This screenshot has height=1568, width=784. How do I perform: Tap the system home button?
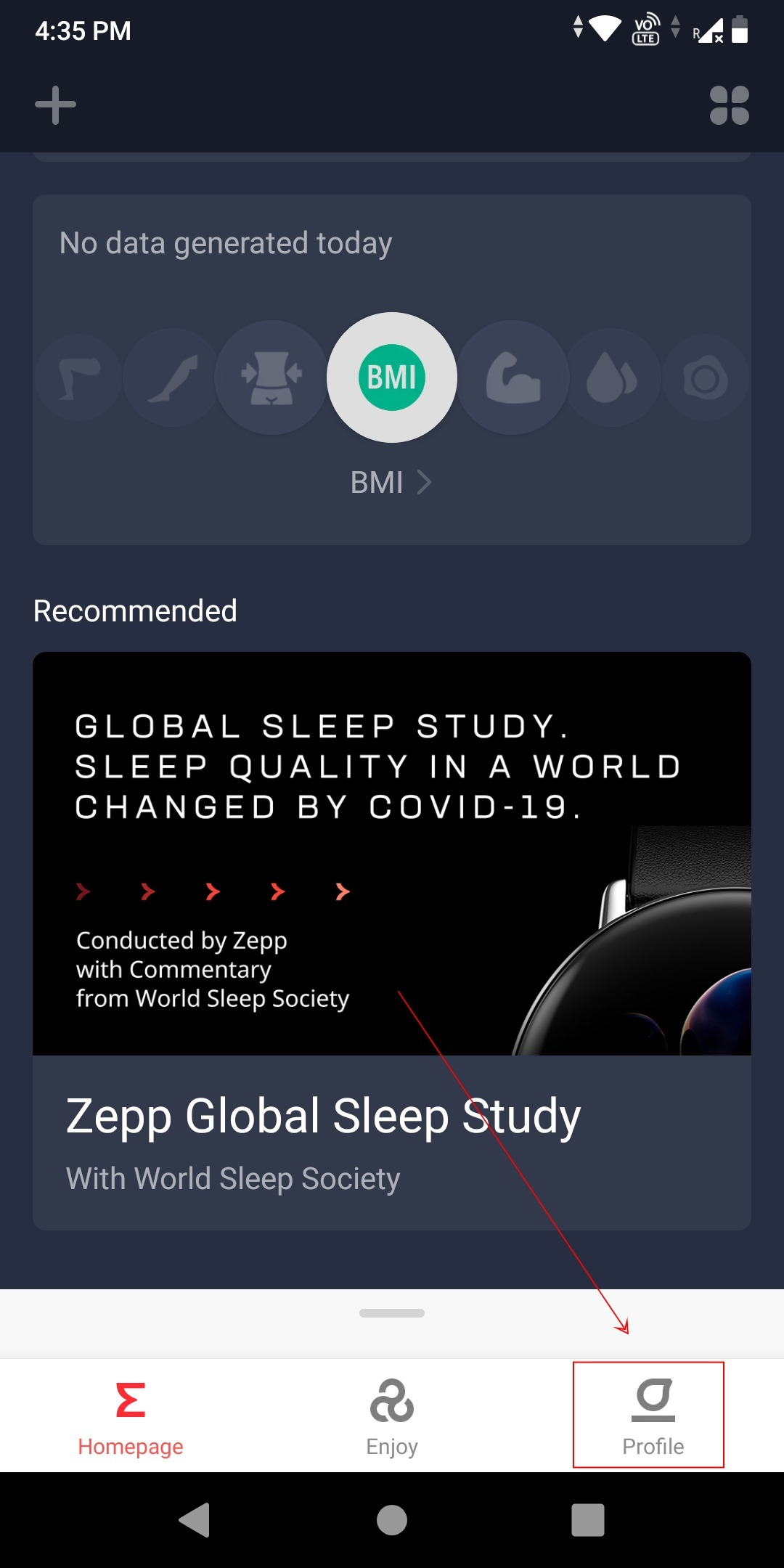(x=392, y=1520)
